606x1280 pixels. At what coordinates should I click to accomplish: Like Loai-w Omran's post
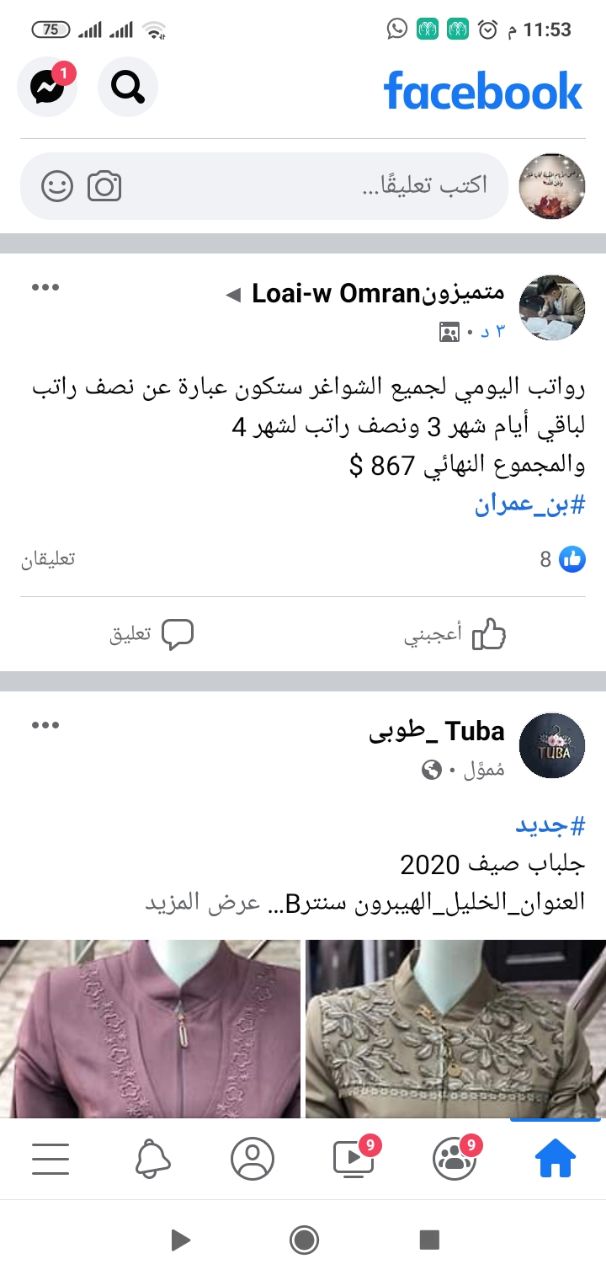point(456,634)
